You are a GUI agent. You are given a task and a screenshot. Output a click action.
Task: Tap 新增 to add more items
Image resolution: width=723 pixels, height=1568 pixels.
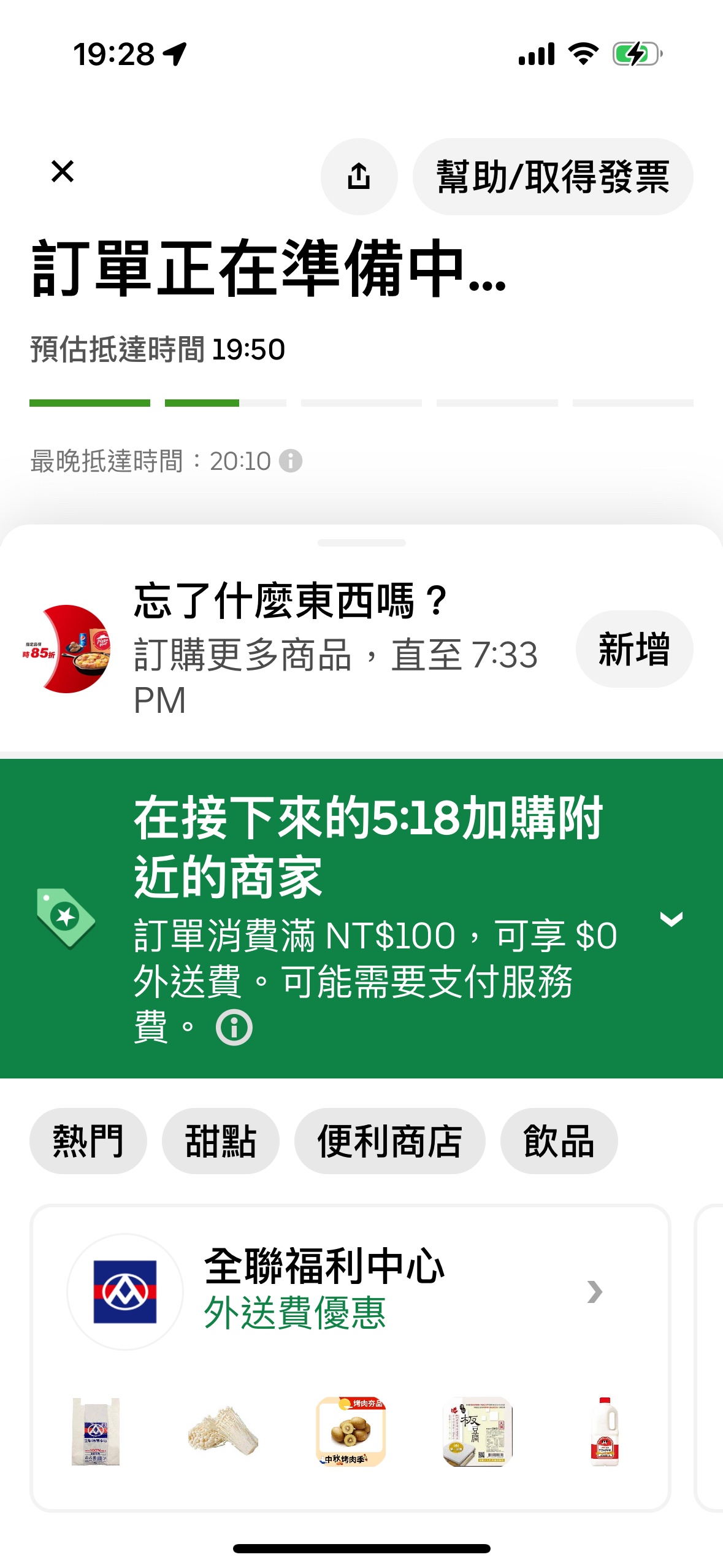coord(633,649)
